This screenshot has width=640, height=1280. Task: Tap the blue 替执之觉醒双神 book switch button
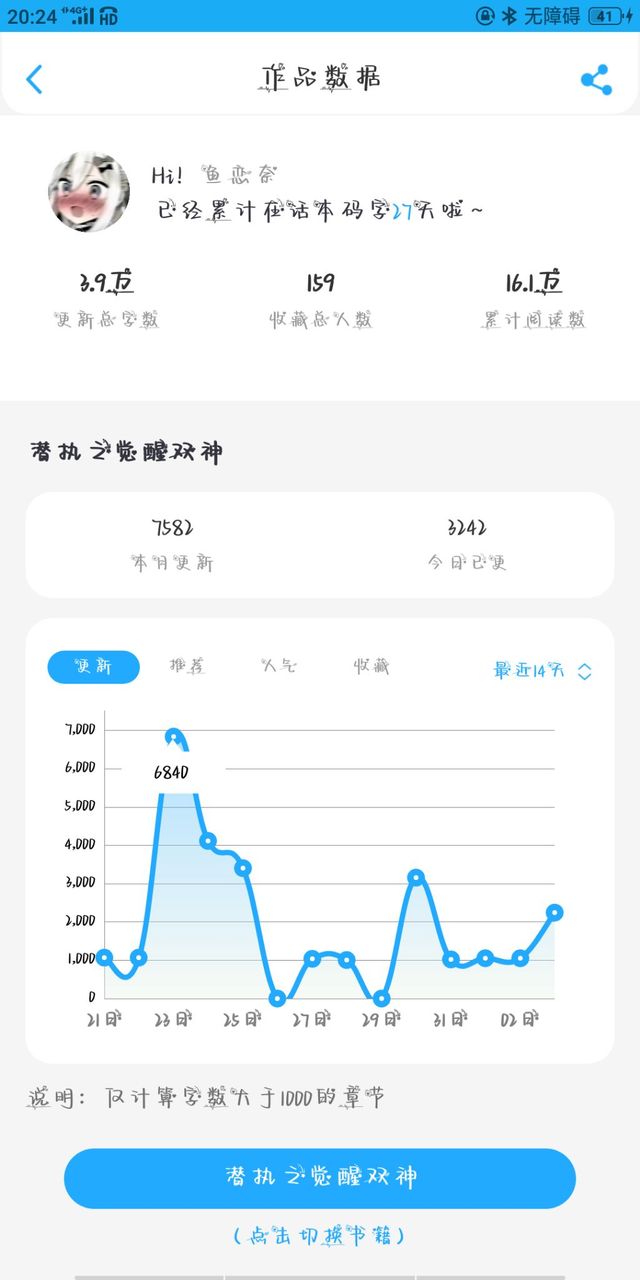[x=320, y=1178]
